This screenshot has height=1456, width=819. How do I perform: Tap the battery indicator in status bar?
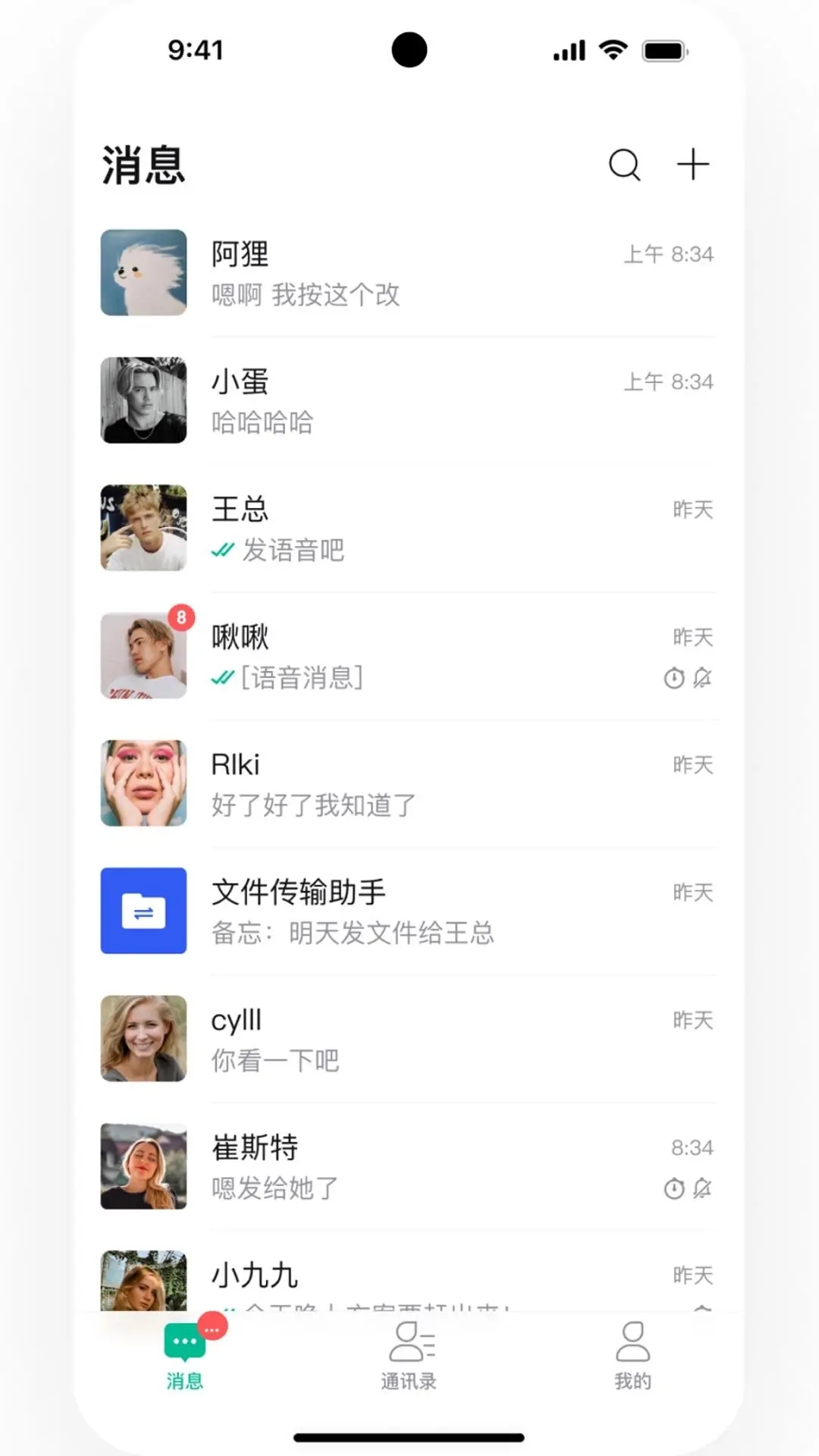[x=664, y=49]
